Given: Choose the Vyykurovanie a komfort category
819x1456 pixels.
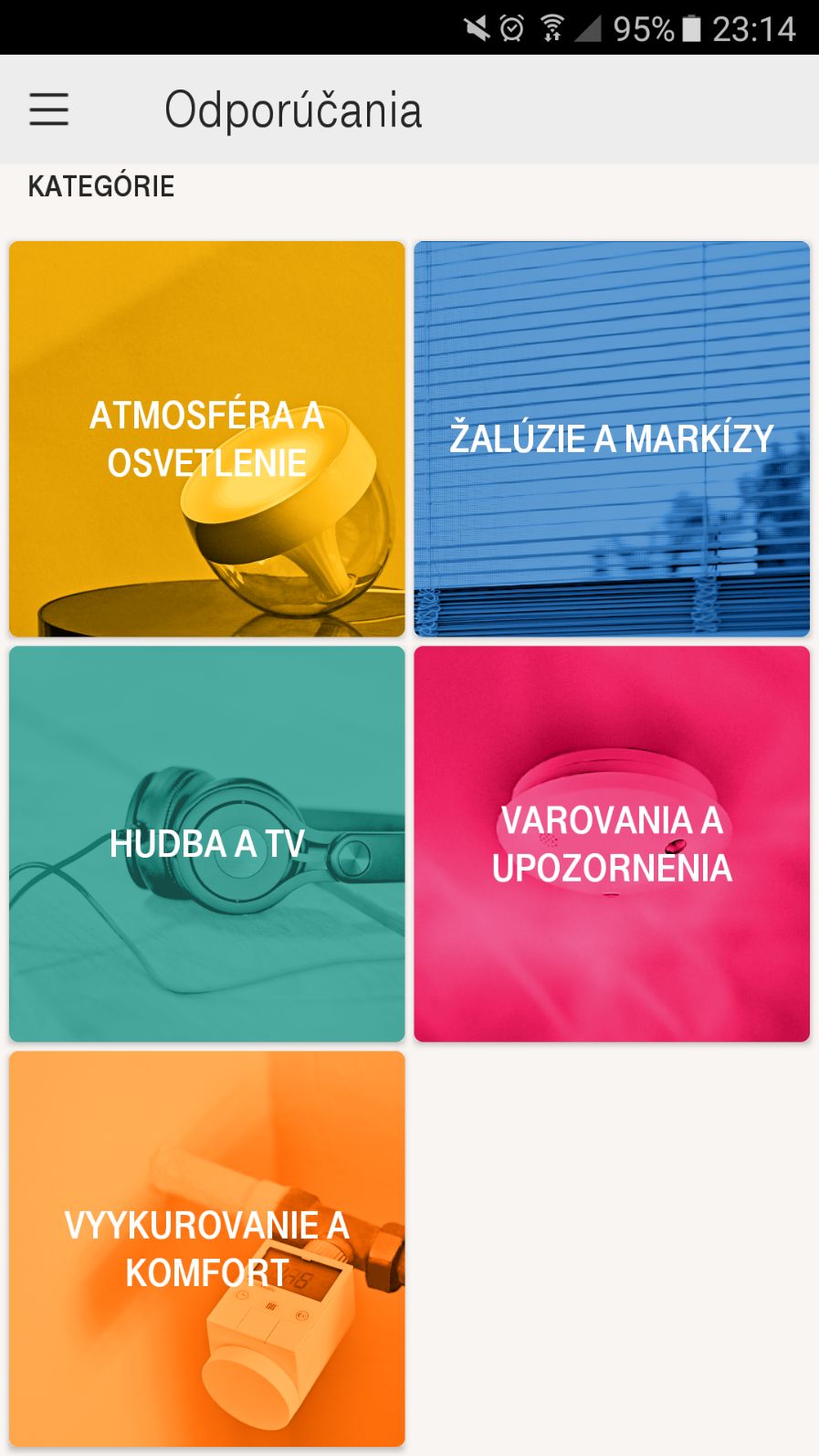Looking at the screenshot, I should tap(207, 1249).
